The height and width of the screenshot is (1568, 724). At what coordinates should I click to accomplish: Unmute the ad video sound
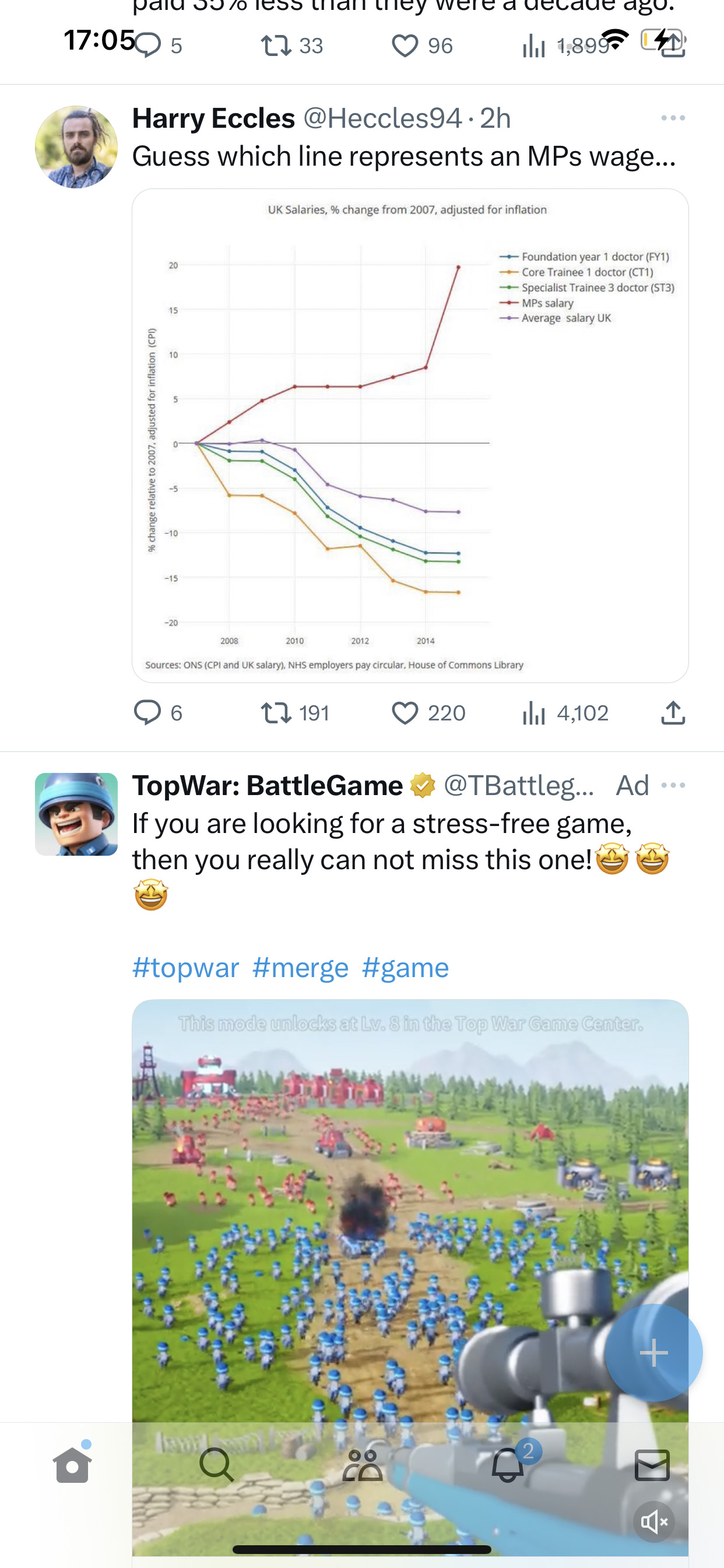(654, 1522)
